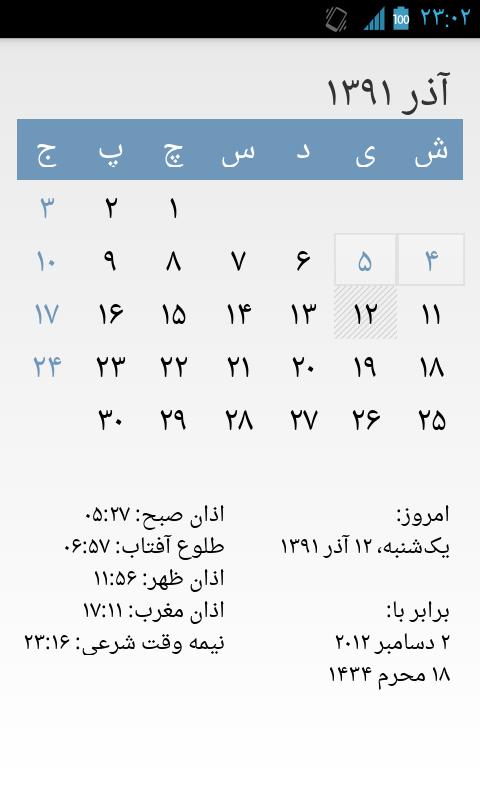This screenshot has width=480, height=800.
Task: Choose day ۷ in the calendar
Action: click(x=238, y=260)
